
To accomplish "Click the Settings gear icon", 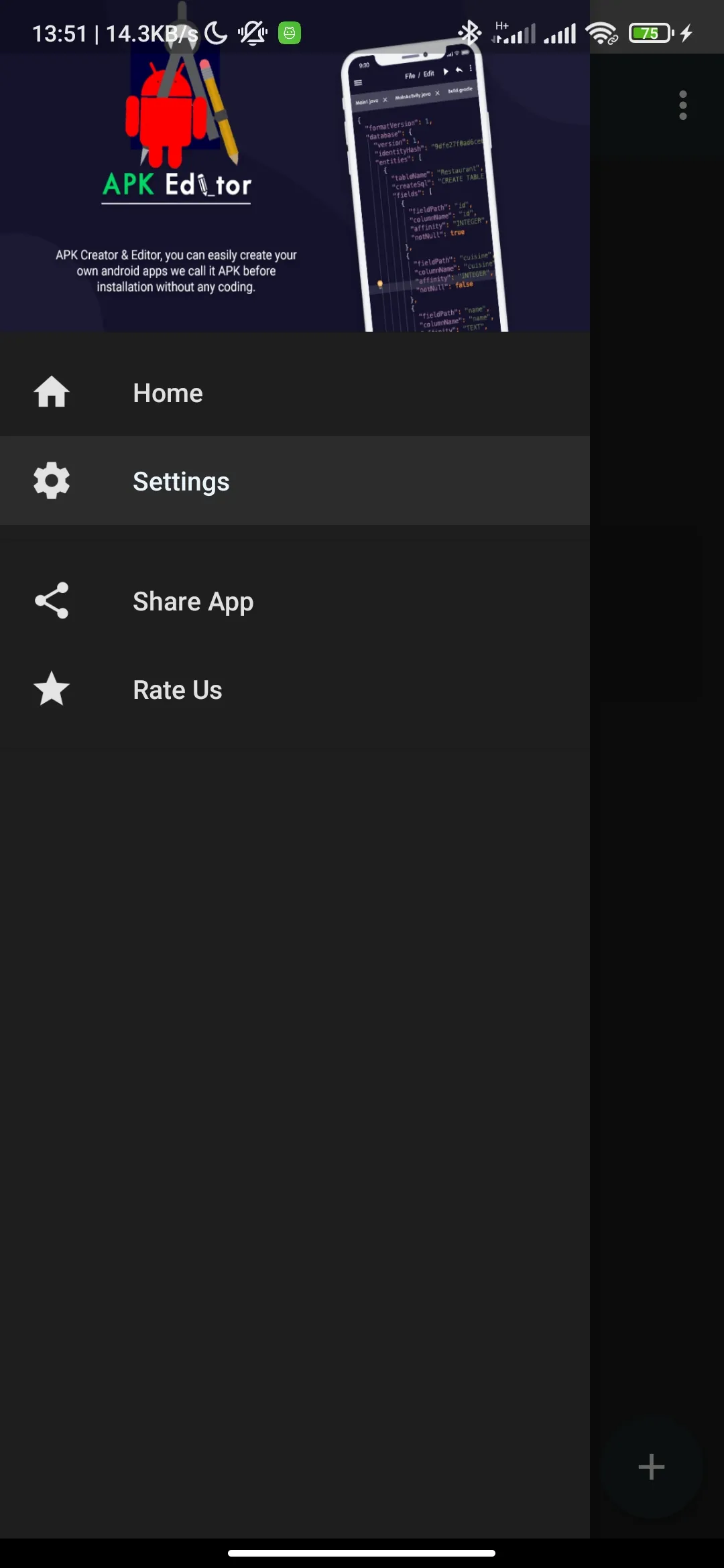I will tap(52, 480).
